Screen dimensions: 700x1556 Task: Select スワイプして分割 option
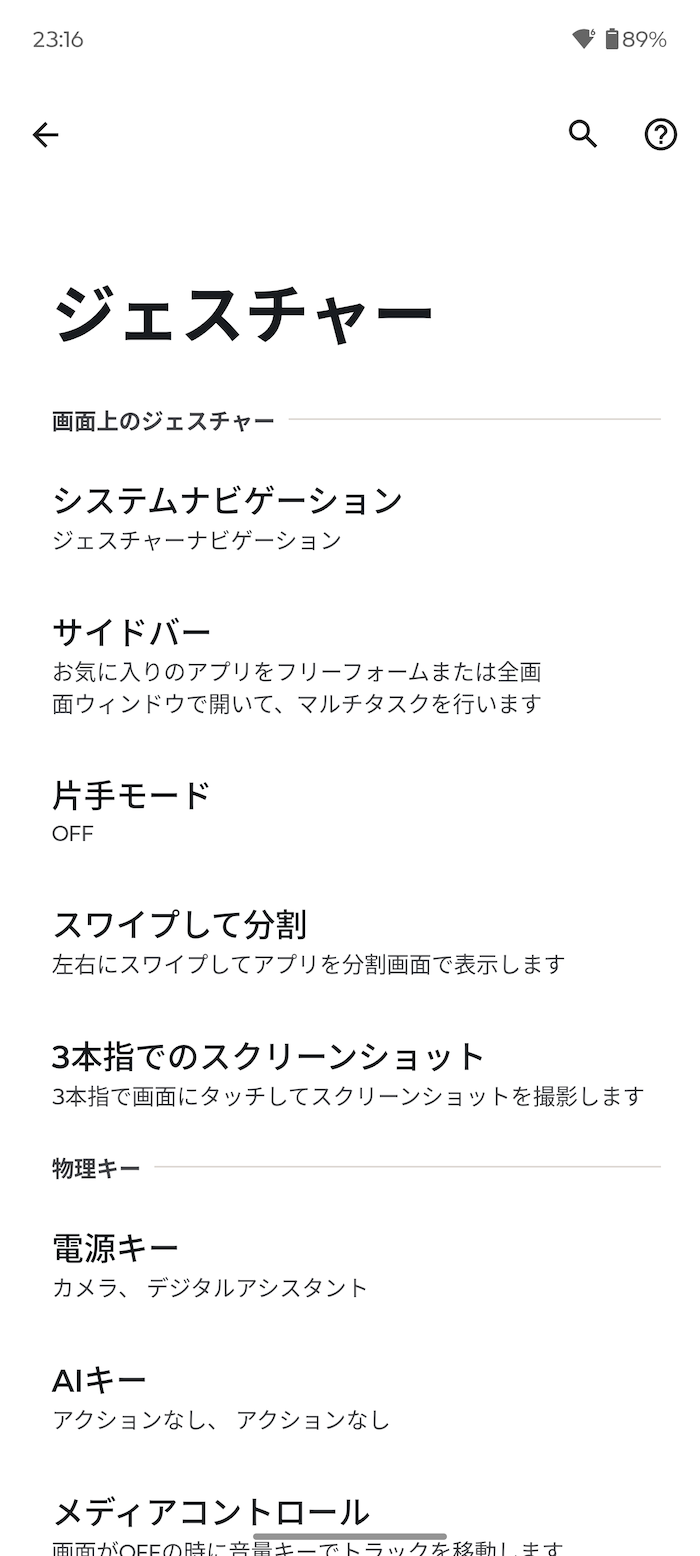pyautogui.click(x=350, y=943)
